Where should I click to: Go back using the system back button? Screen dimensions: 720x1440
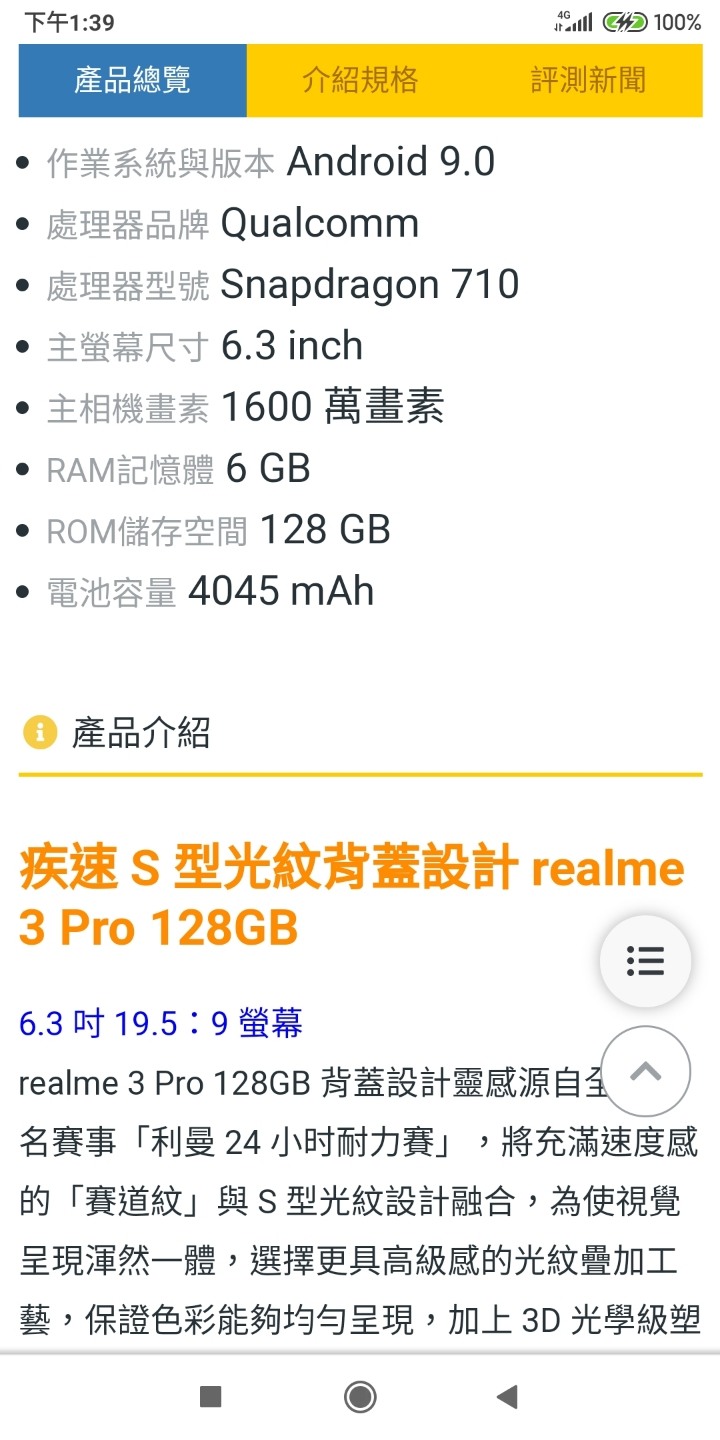pos(508,1396)
